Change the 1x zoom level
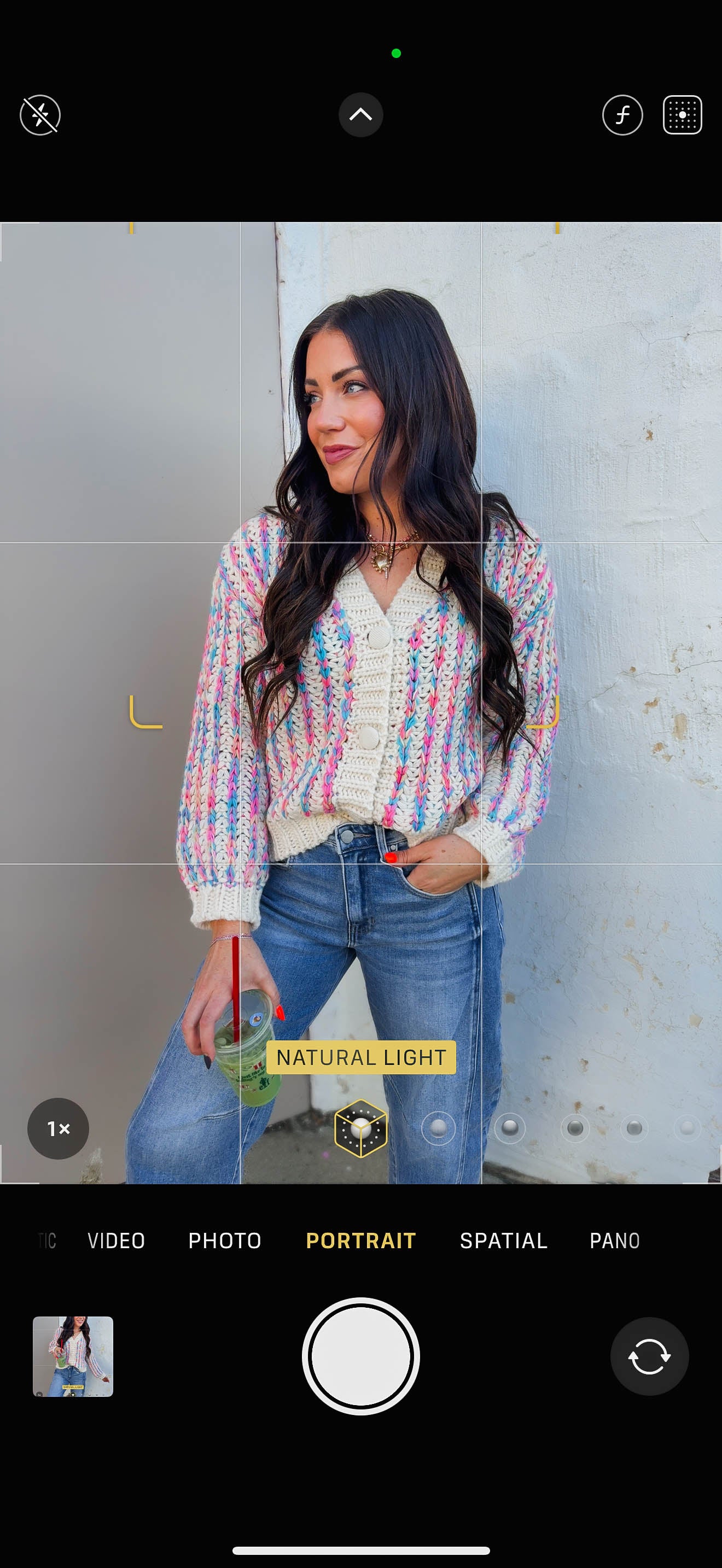Viewport: 722px width, 1568px height. (58, 1128)
